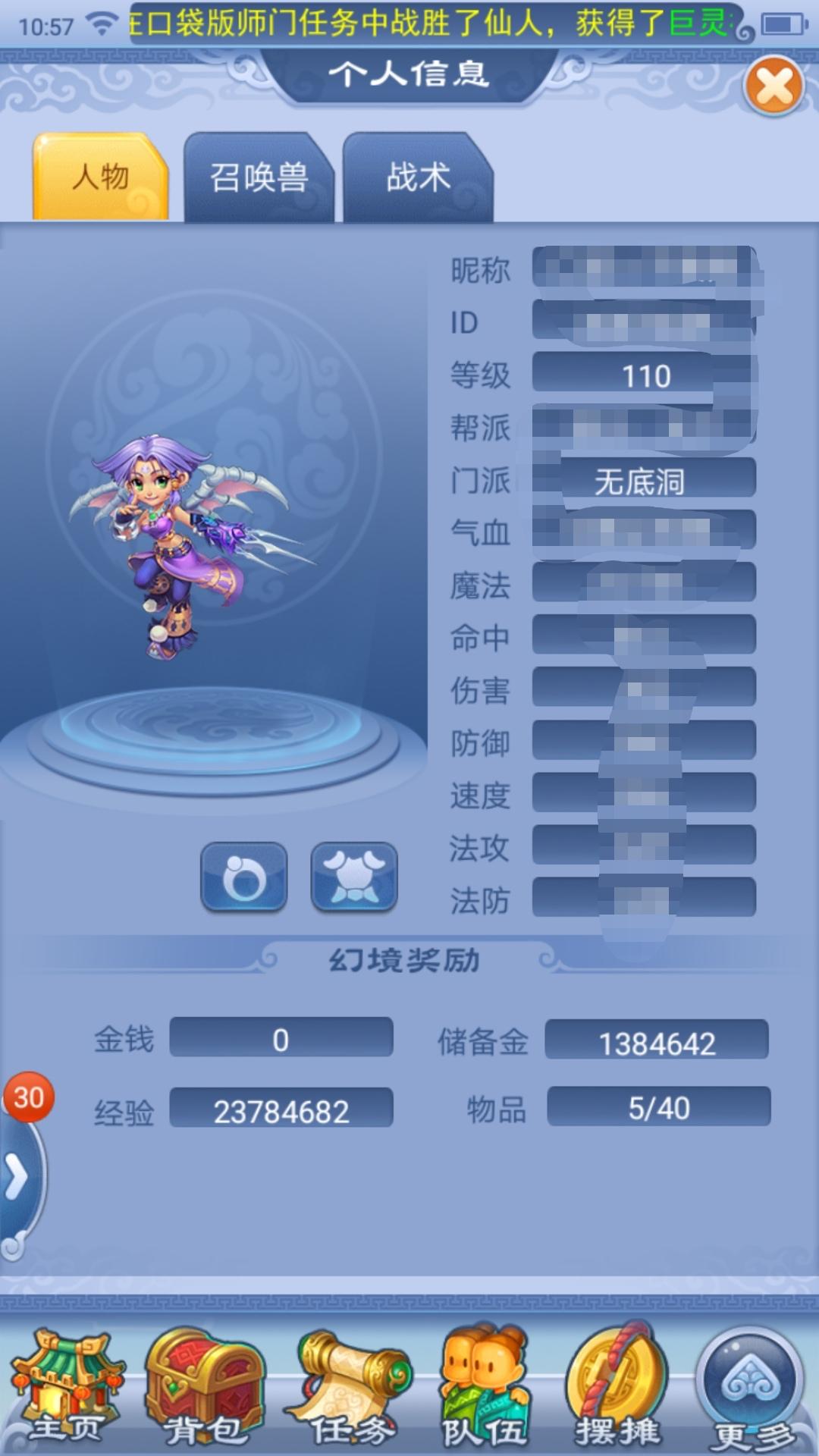Open the 任务 scroll
Screen dimensions: 819x1456
point(352,1388)
